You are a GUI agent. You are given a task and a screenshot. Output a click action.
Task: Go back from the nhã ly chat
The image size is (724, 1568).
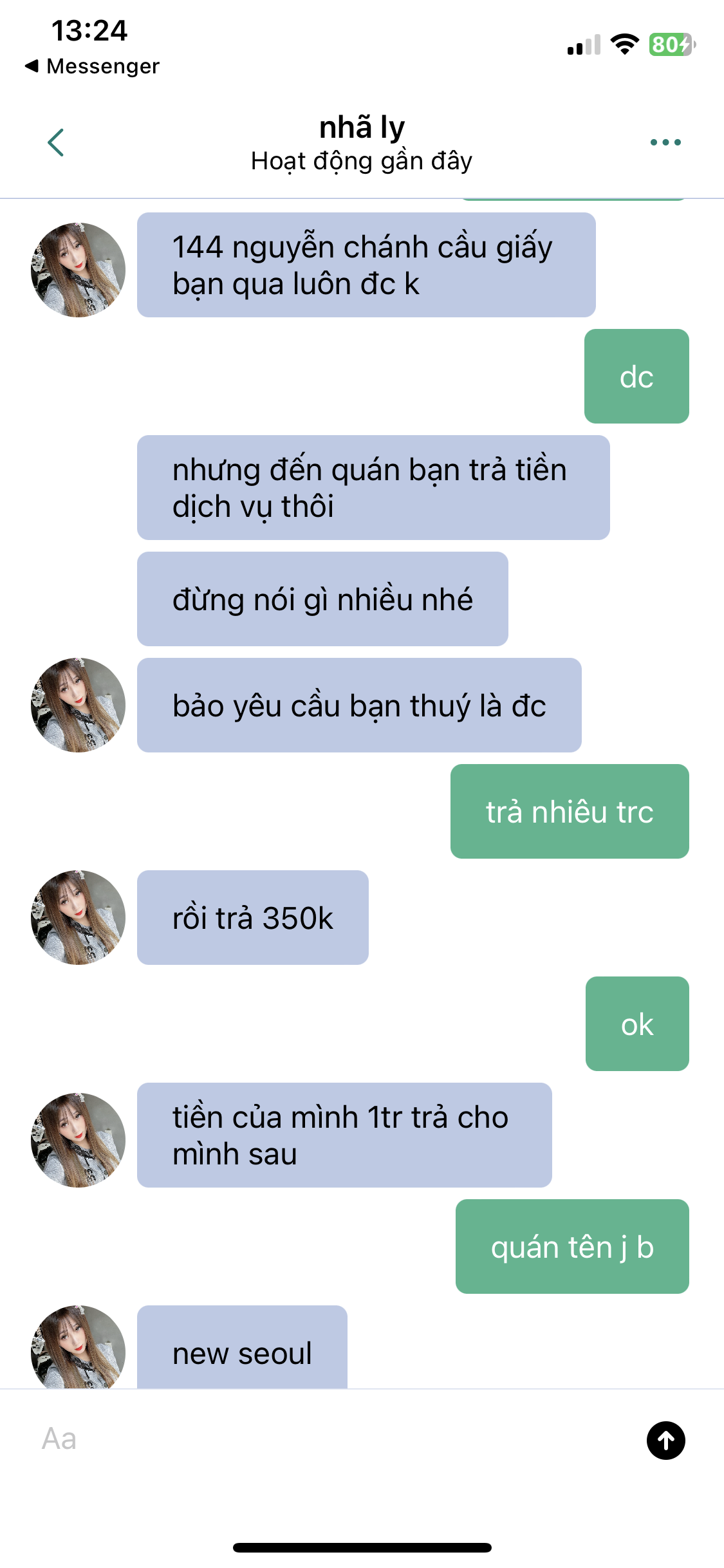click(x=56, y=142)
